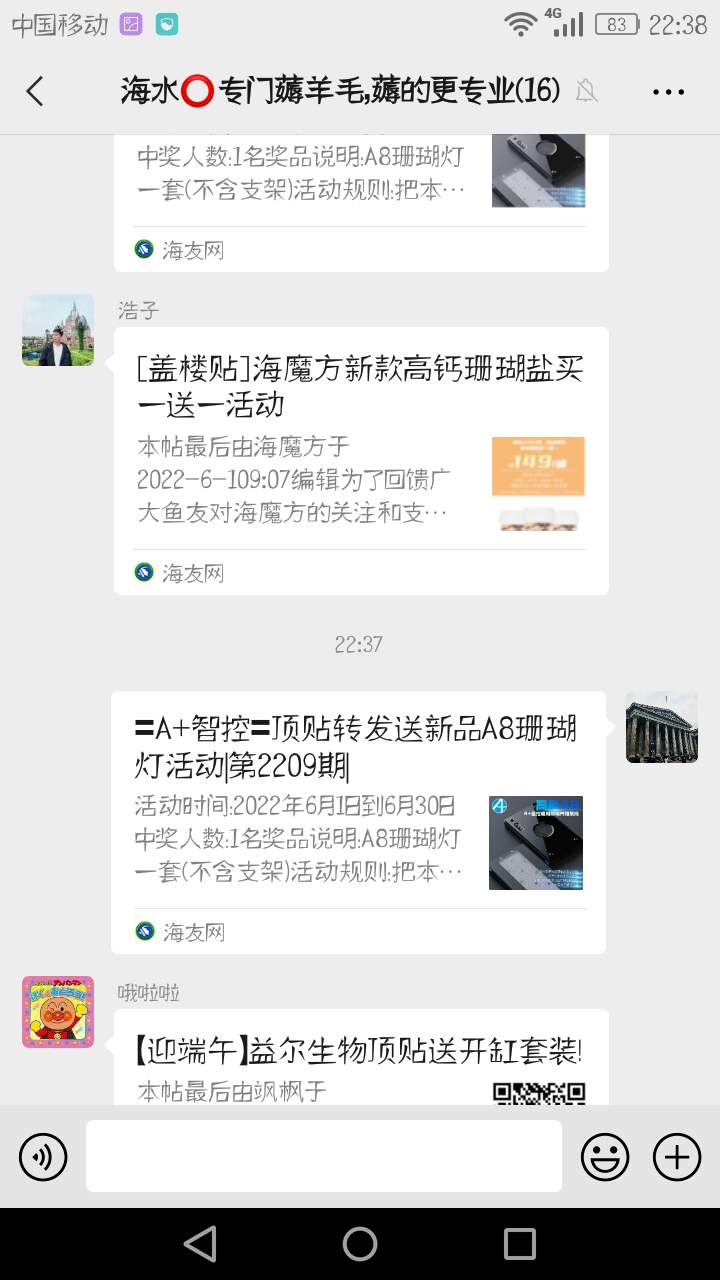
Task: Tap the system home button
Action: pyautogui.click(x=360, y=1244)
